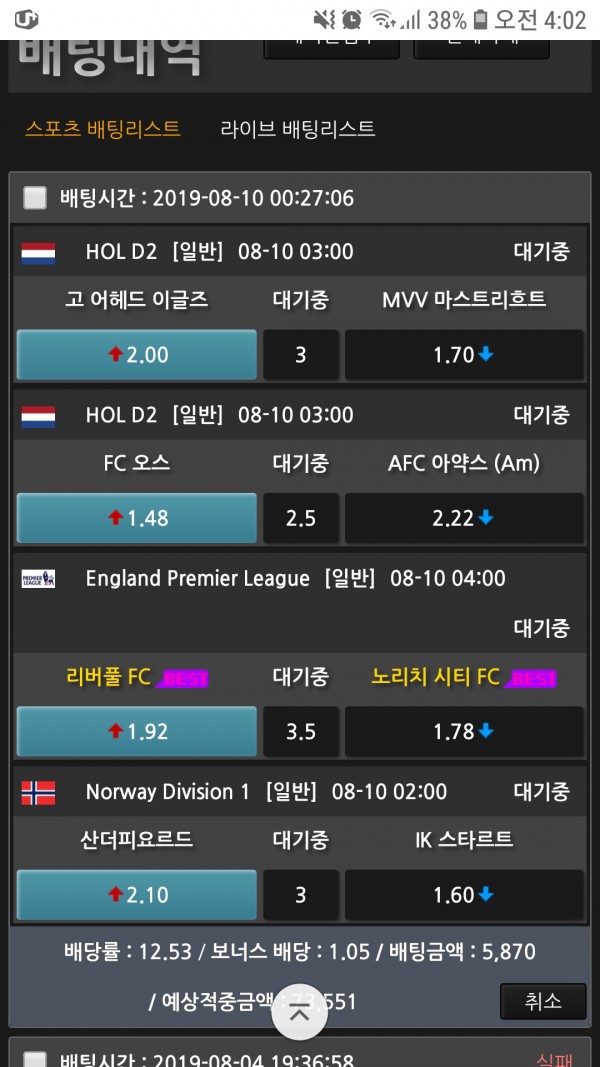Switch to the 스포츠 배팅리스트 tab
The height and width of the screenshot is (1067, 600).
103,129
